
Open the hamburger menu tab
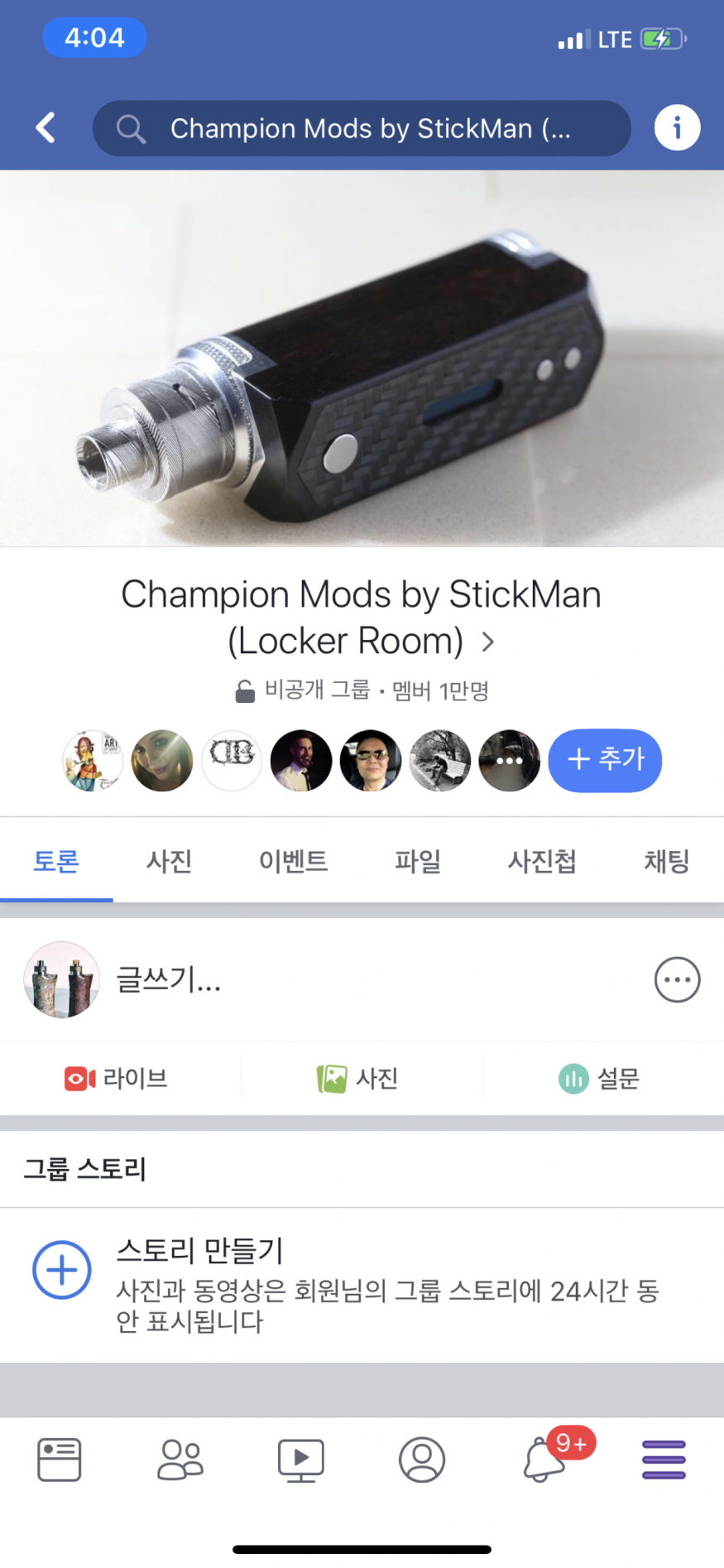pyautogui.click(x=664, y=1460)
